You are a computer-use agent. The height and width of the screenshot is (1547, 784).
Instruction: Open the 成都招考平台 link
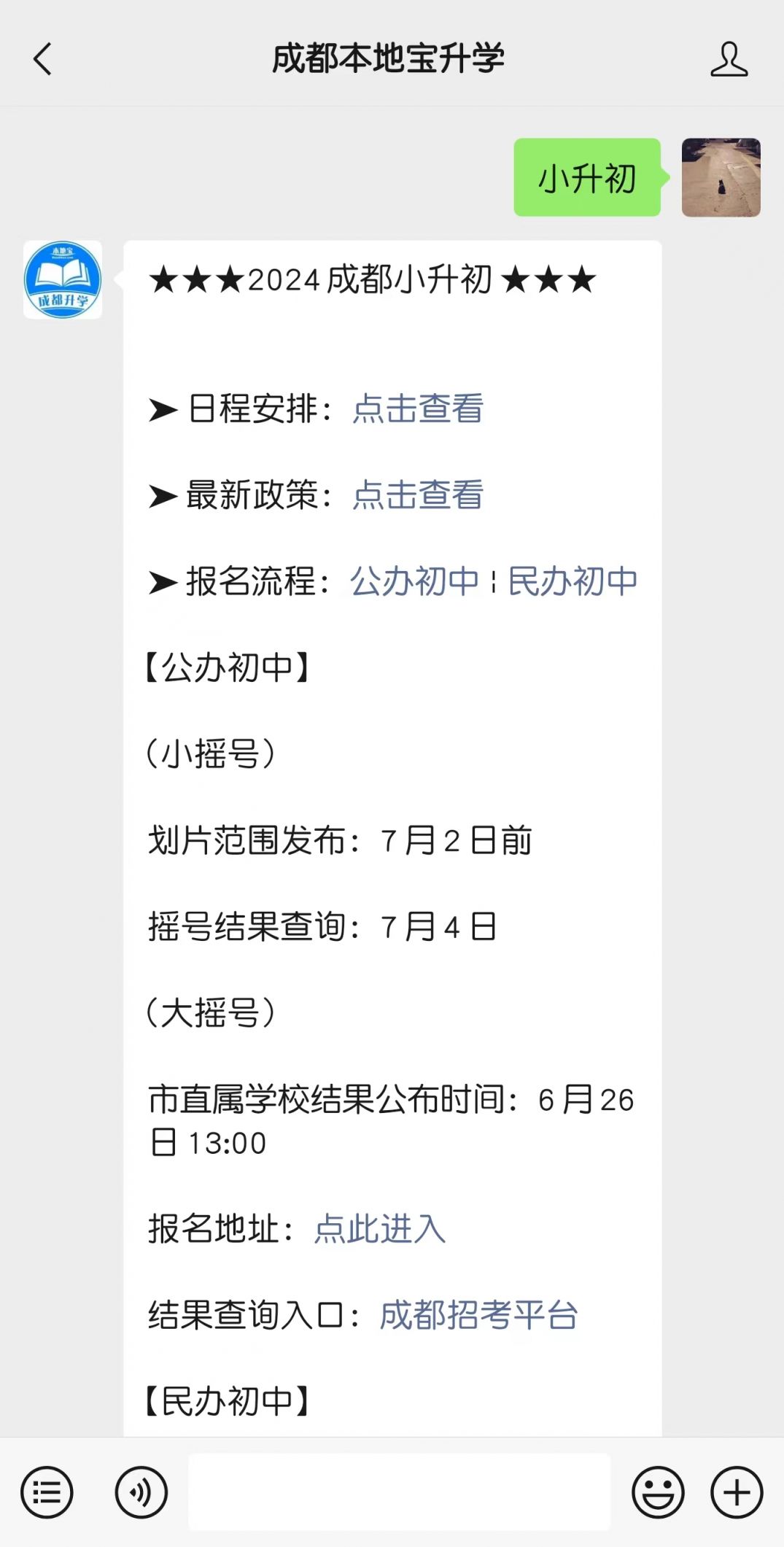click(478, 1315)
